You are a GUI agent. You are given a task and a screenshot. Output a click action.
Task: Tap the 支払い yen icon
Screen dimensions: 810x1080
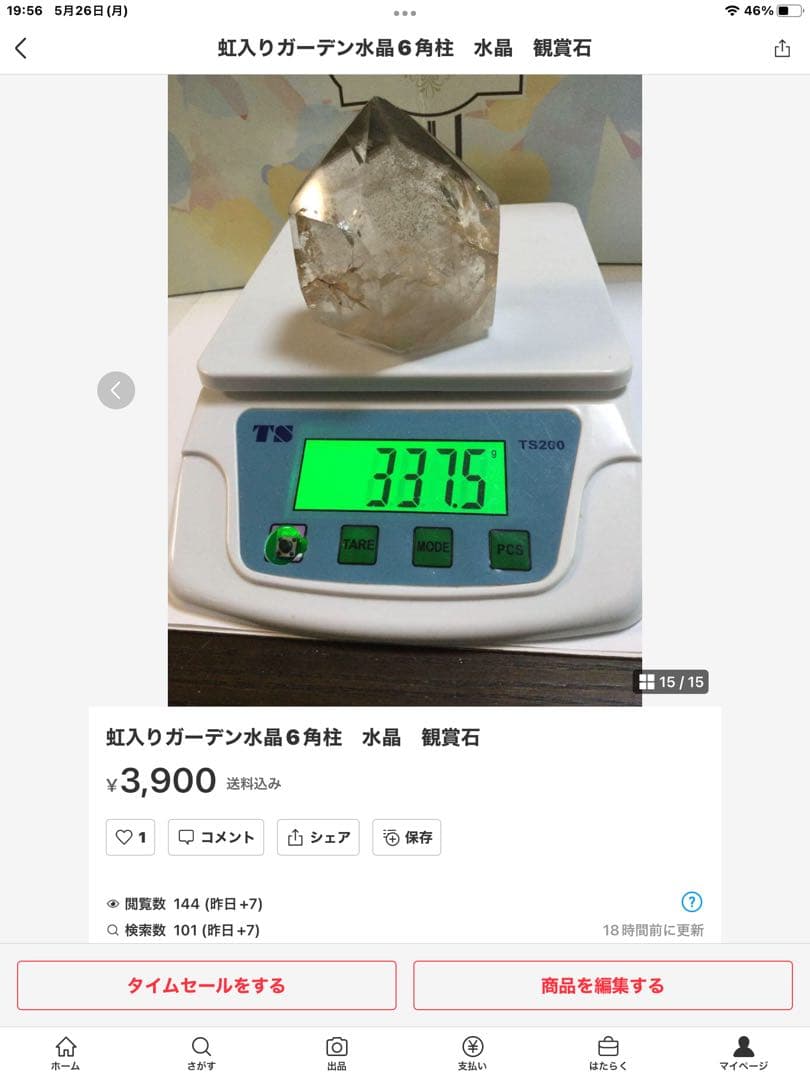tap(470, 1050)
